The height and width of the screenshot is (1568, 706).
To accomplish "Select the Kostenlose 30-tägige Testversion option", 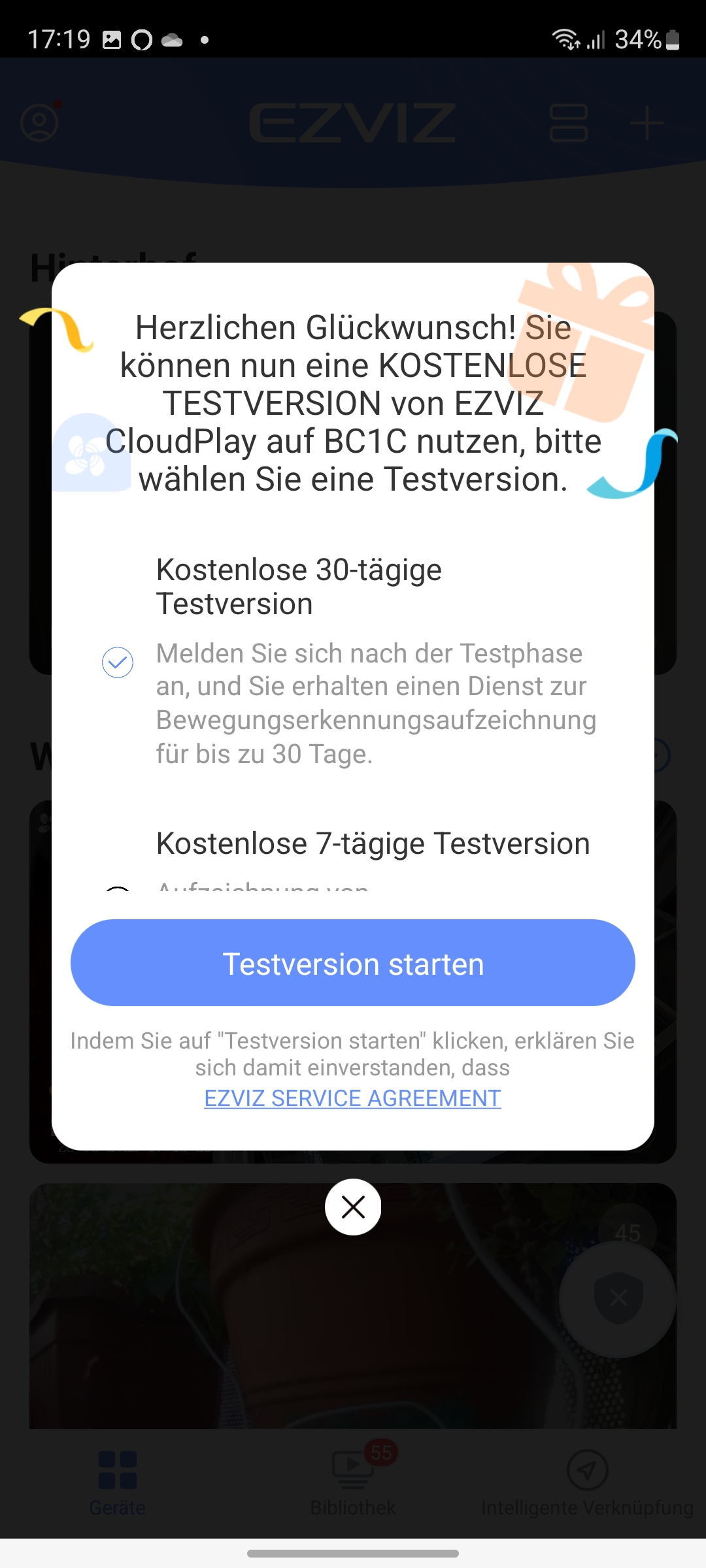I will click(118, 662).
